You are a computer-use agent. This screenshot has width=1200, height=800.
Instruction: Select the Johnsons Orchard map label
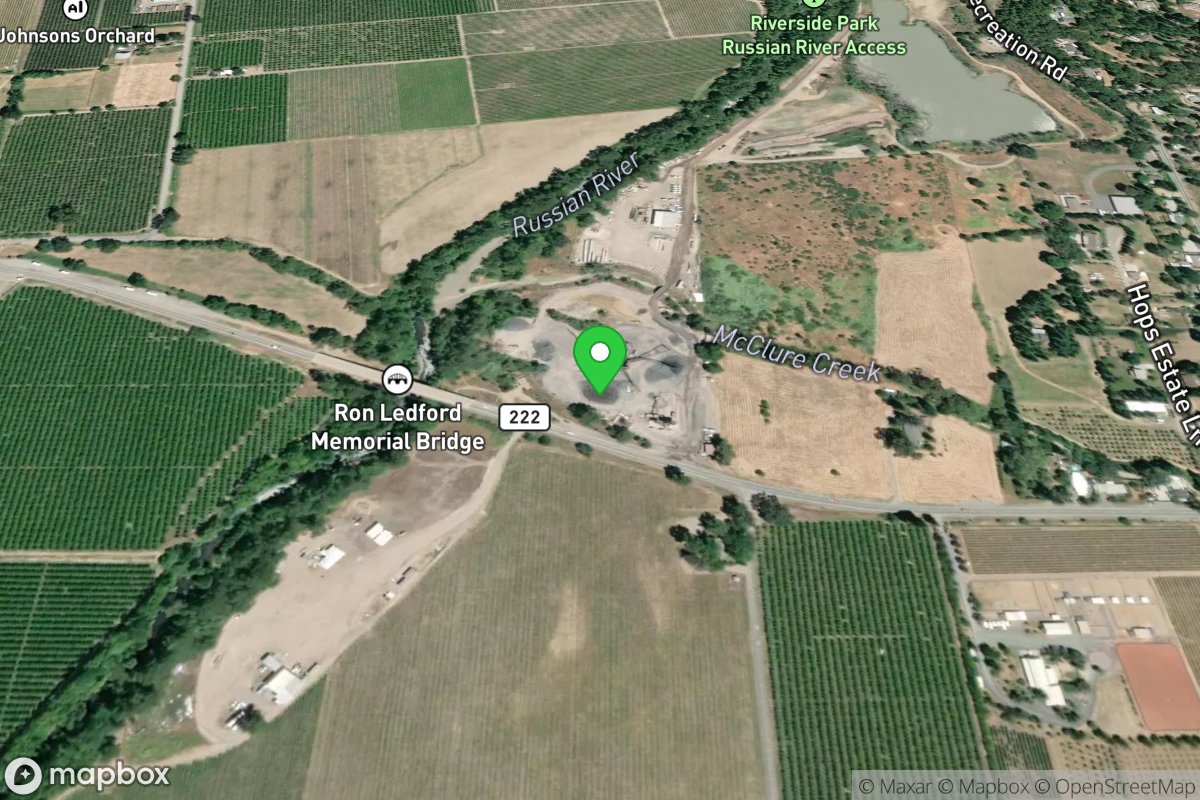point(77,35)
